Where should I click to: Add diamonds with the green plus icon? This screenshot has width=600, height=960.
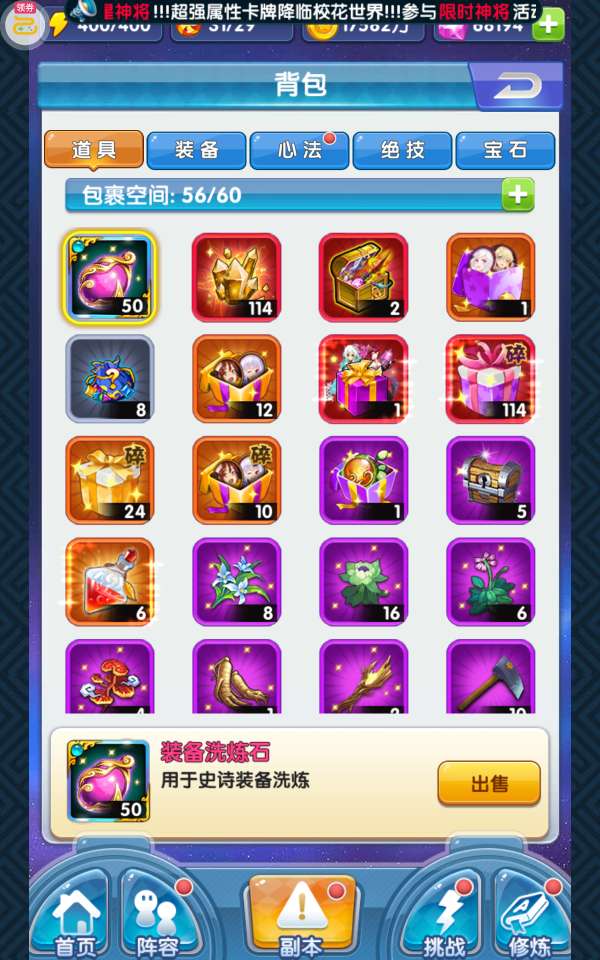[548, 24]
